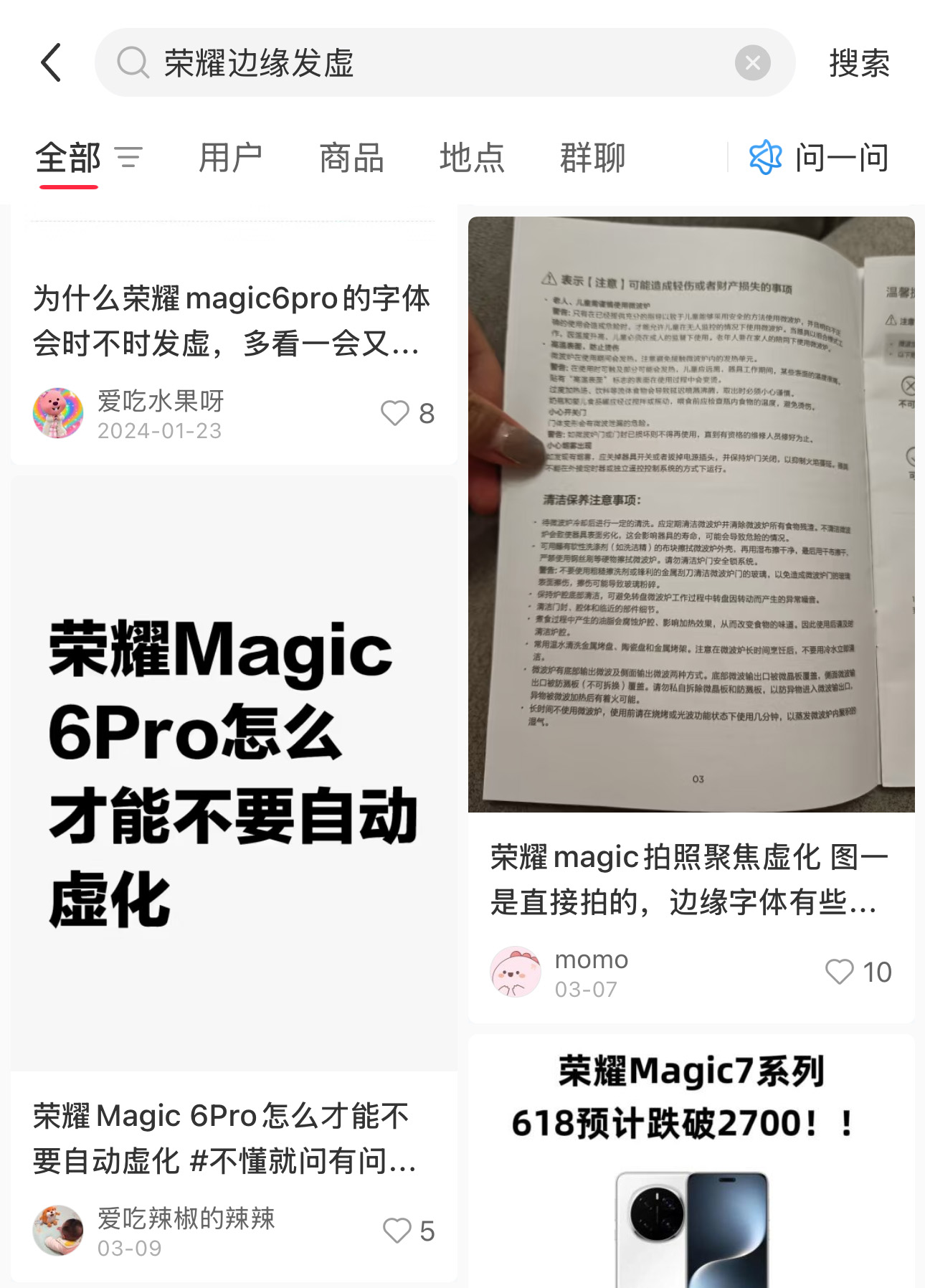Open the 荣耀Magic7系列 618 post
The image size is (925, 1288).
691,1162
